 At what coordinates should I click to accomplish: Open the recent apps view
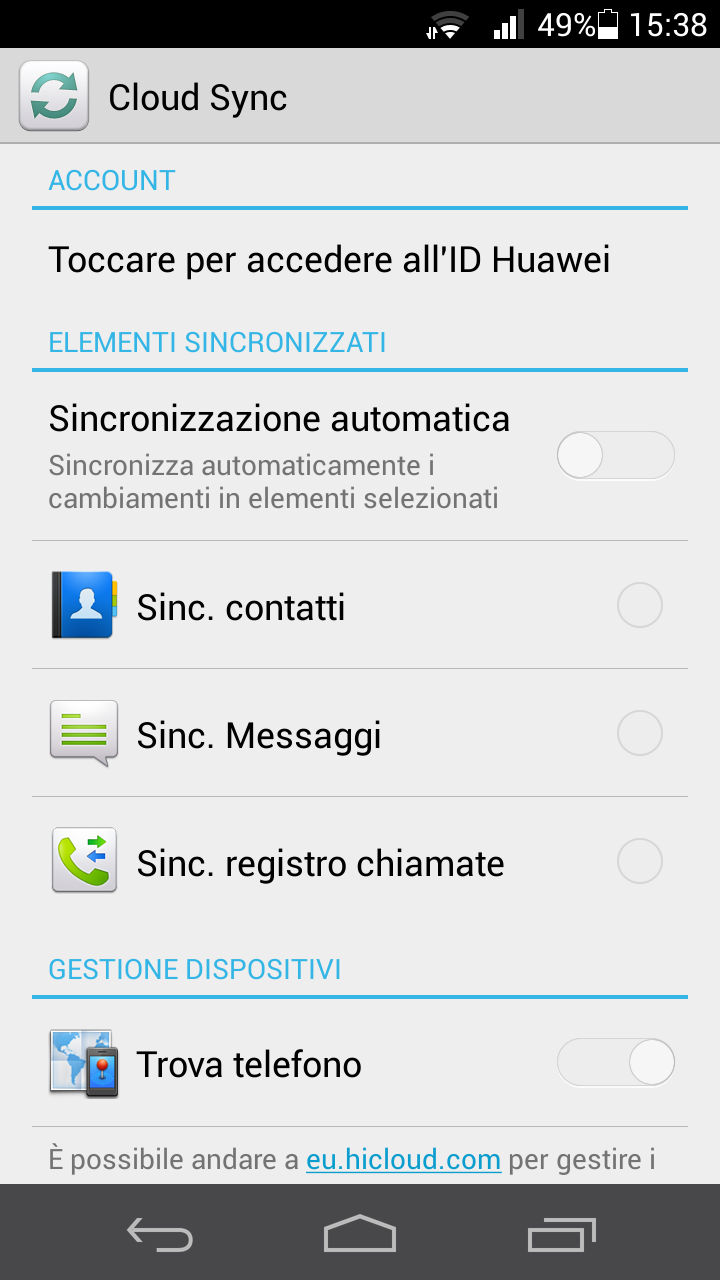point(561,1234)
